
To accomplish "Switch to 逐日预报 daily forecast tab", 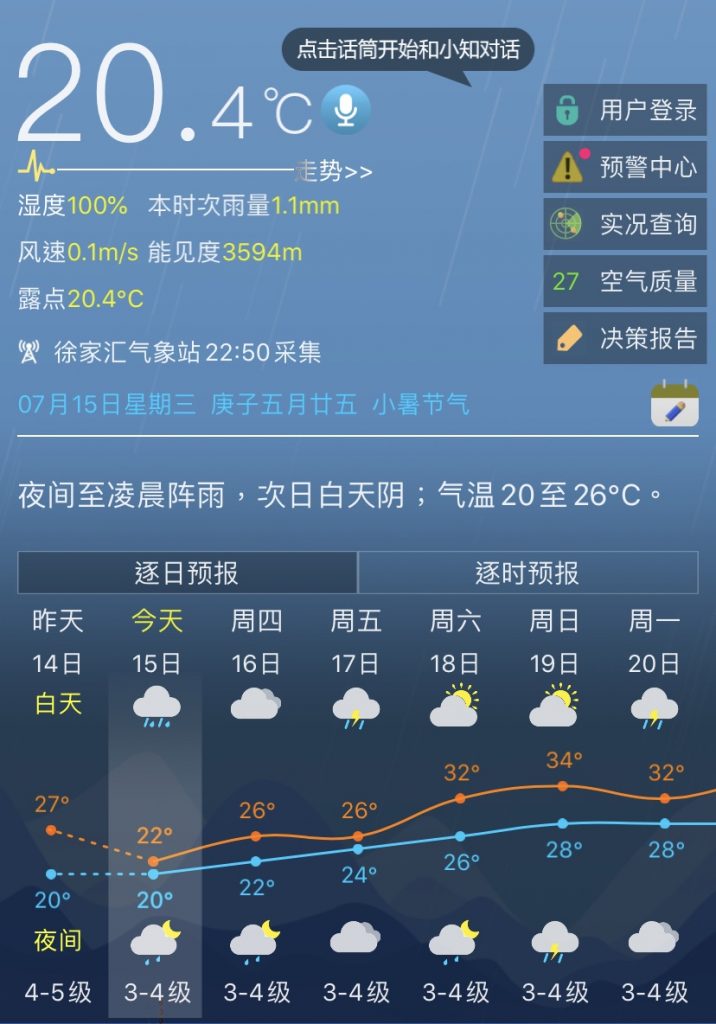I will pos(187,573).
